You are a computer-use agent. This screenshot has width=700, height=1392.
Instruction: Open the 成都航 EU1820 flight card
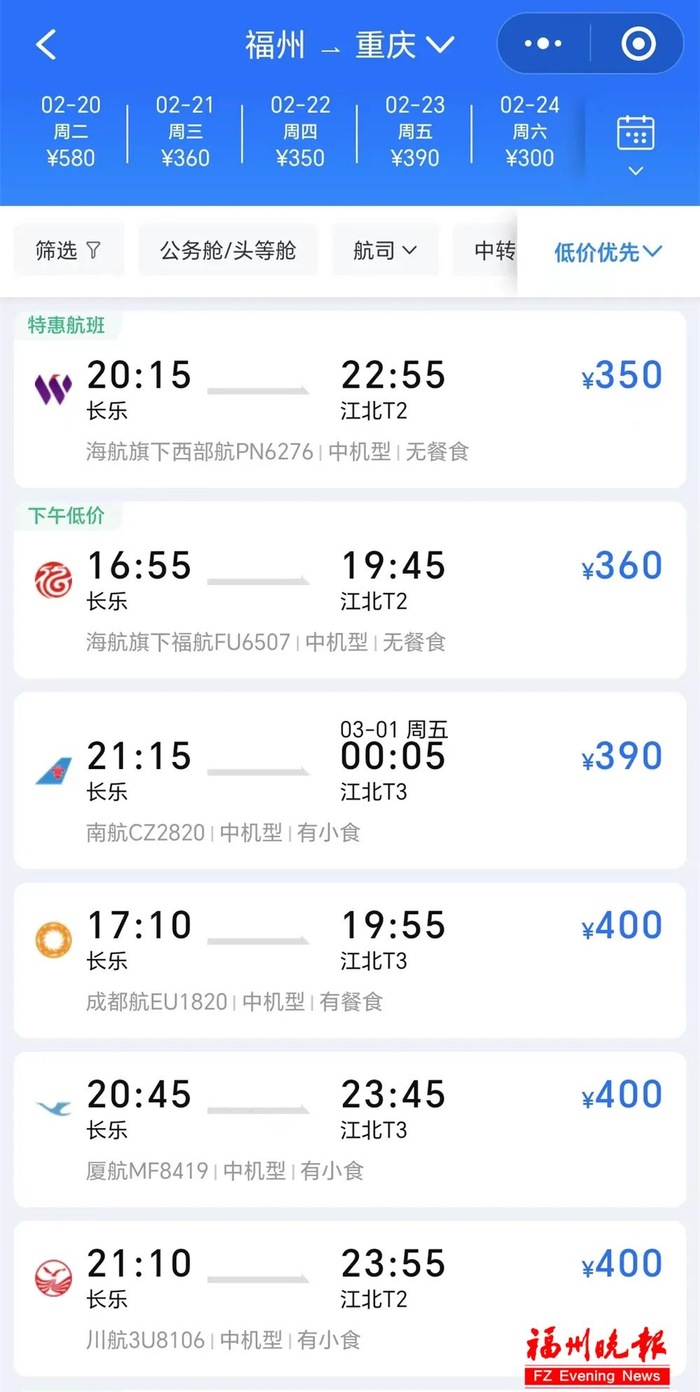click(x=350, y=960)
